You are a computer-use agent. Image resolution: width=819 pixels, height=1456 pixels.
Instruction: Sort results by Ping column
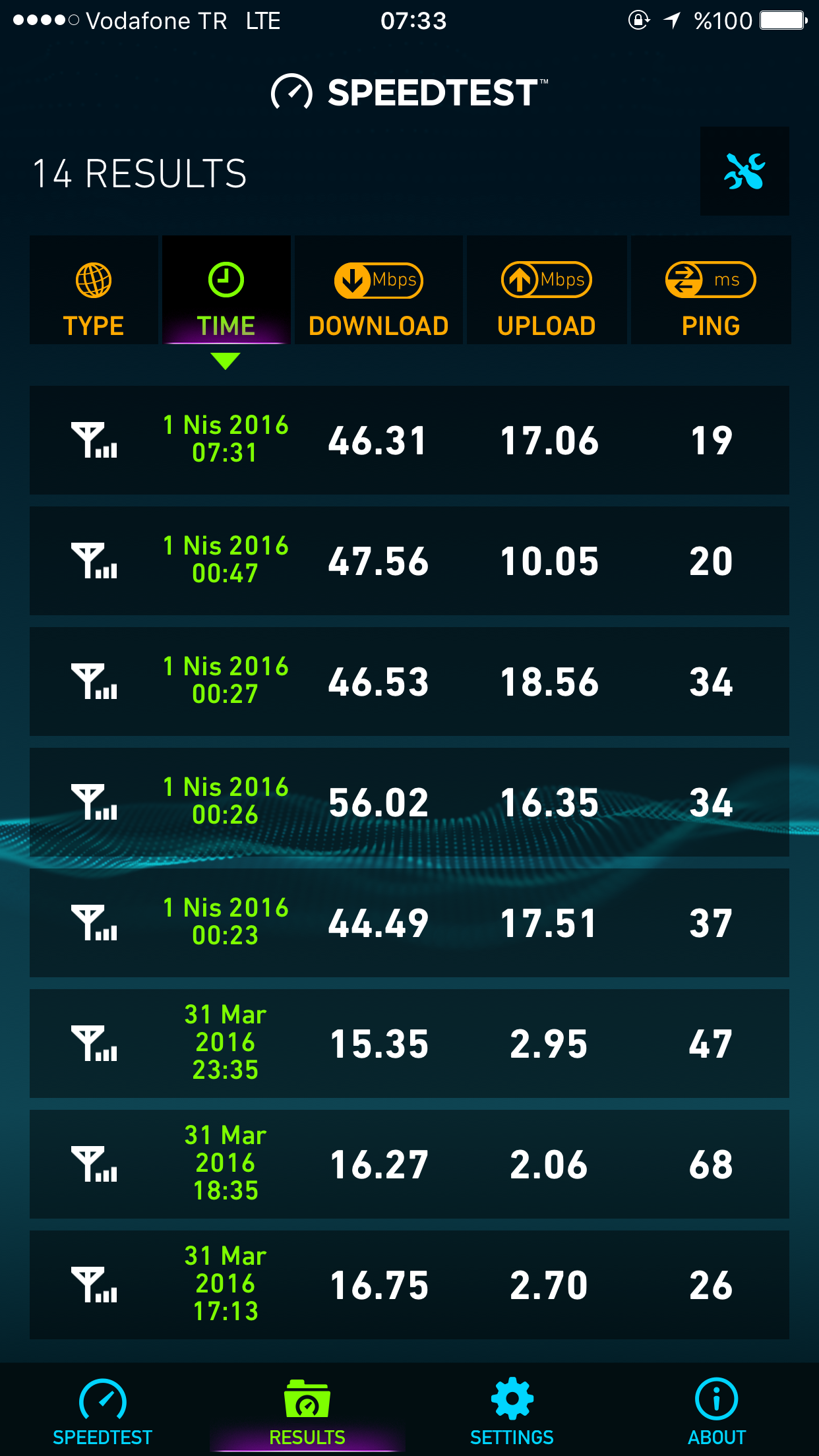pyautogui.click(x=711, y=289)
